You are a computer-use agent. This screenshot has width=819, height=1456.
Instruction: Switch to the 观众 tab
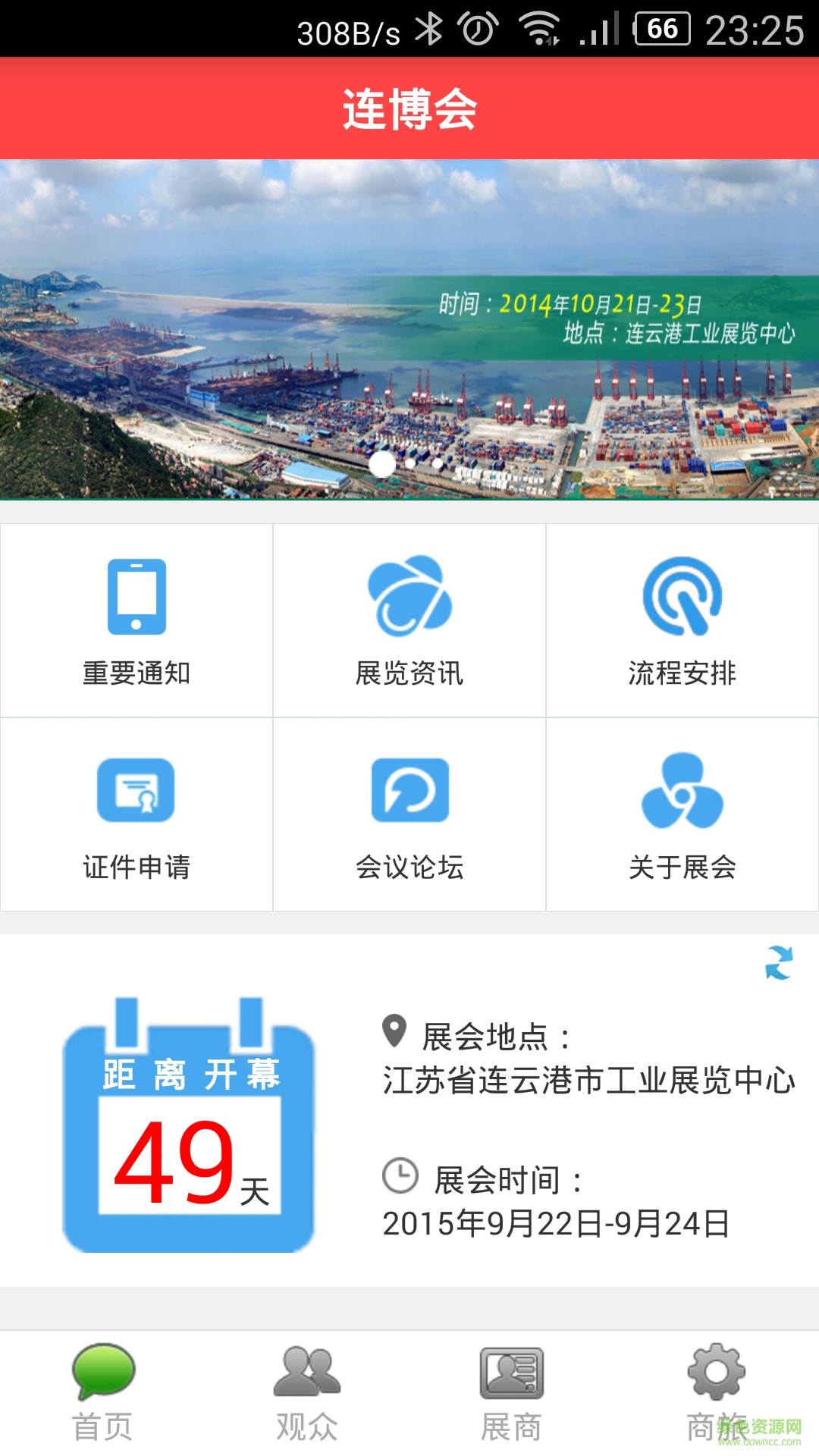(x=307, y=1395)
